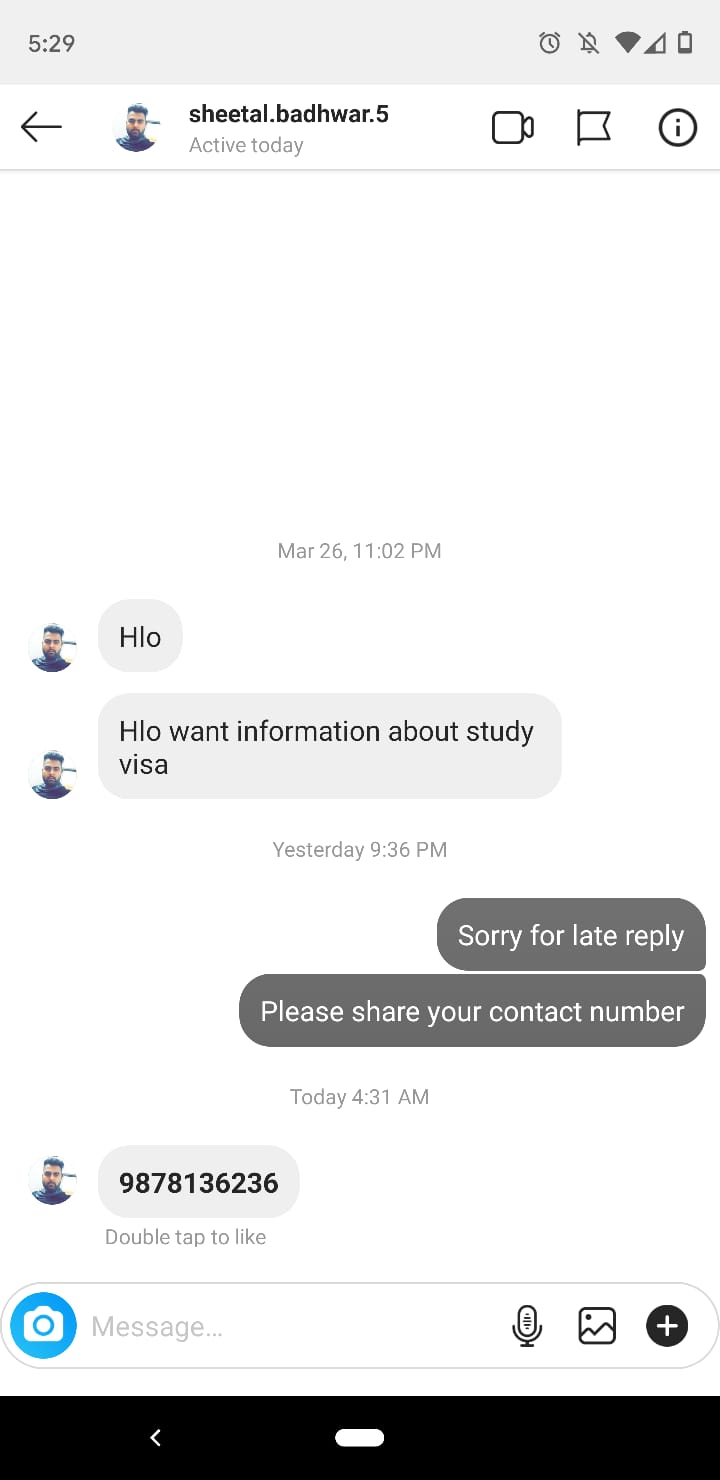Tap the 9878136236 message bubble
This screenshot has width=720, height=1480.
point(198,1182)
